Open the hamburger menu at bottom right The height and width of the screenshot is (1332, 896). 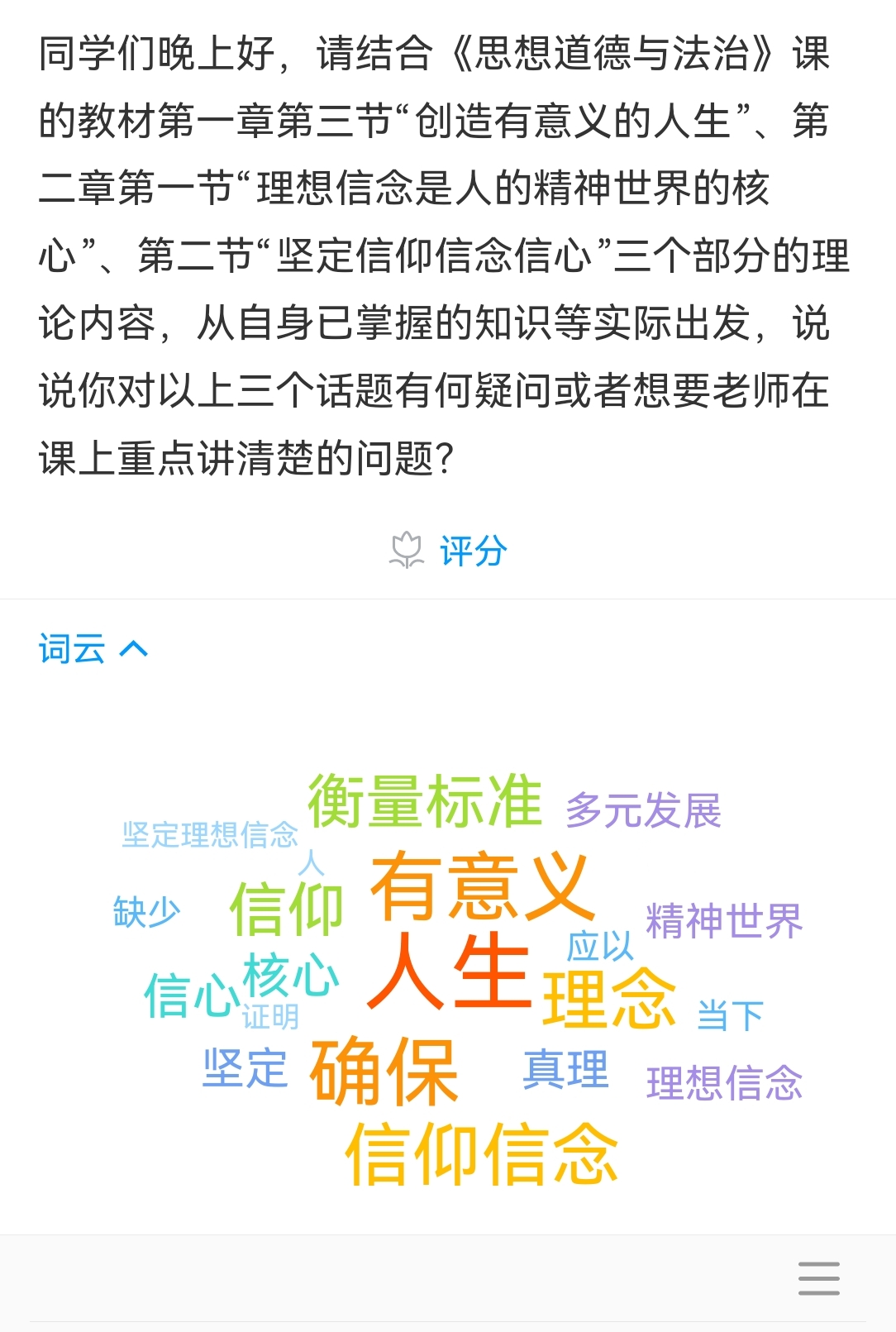(818, 1277)
